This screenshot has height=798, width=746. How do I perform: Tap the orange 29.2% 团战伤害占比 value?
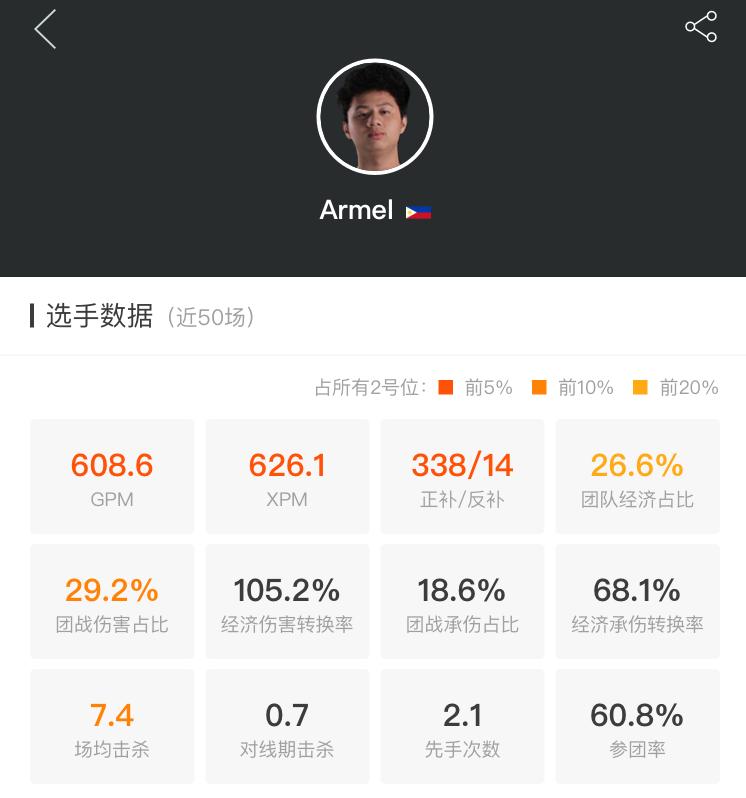(112, 590)
